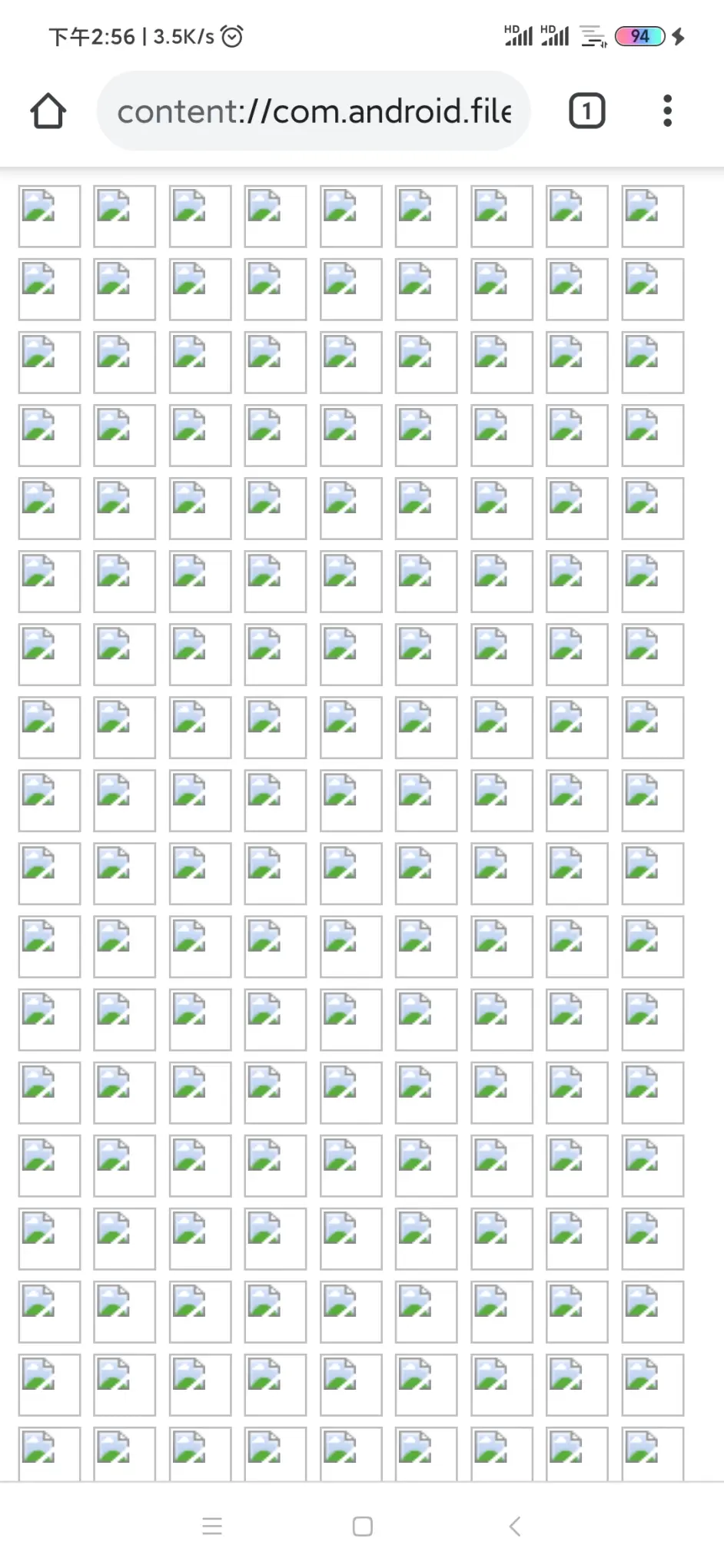Screen dimensions: 724x1568
Task: Open the three-dot overflow menu
Action: (x=667, y=111)
